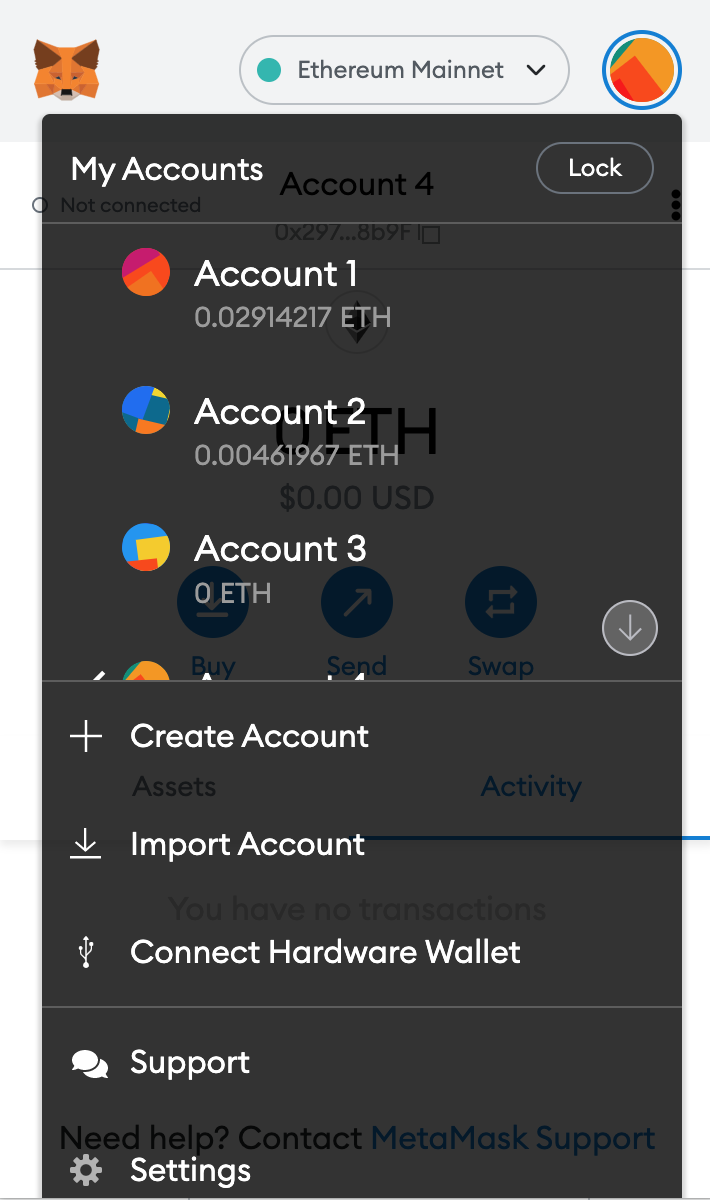Viewport: 710px width, 1200px height.
Task: Tap the account avatar icon
Action: pyautogui.click(x=642, y=71)
